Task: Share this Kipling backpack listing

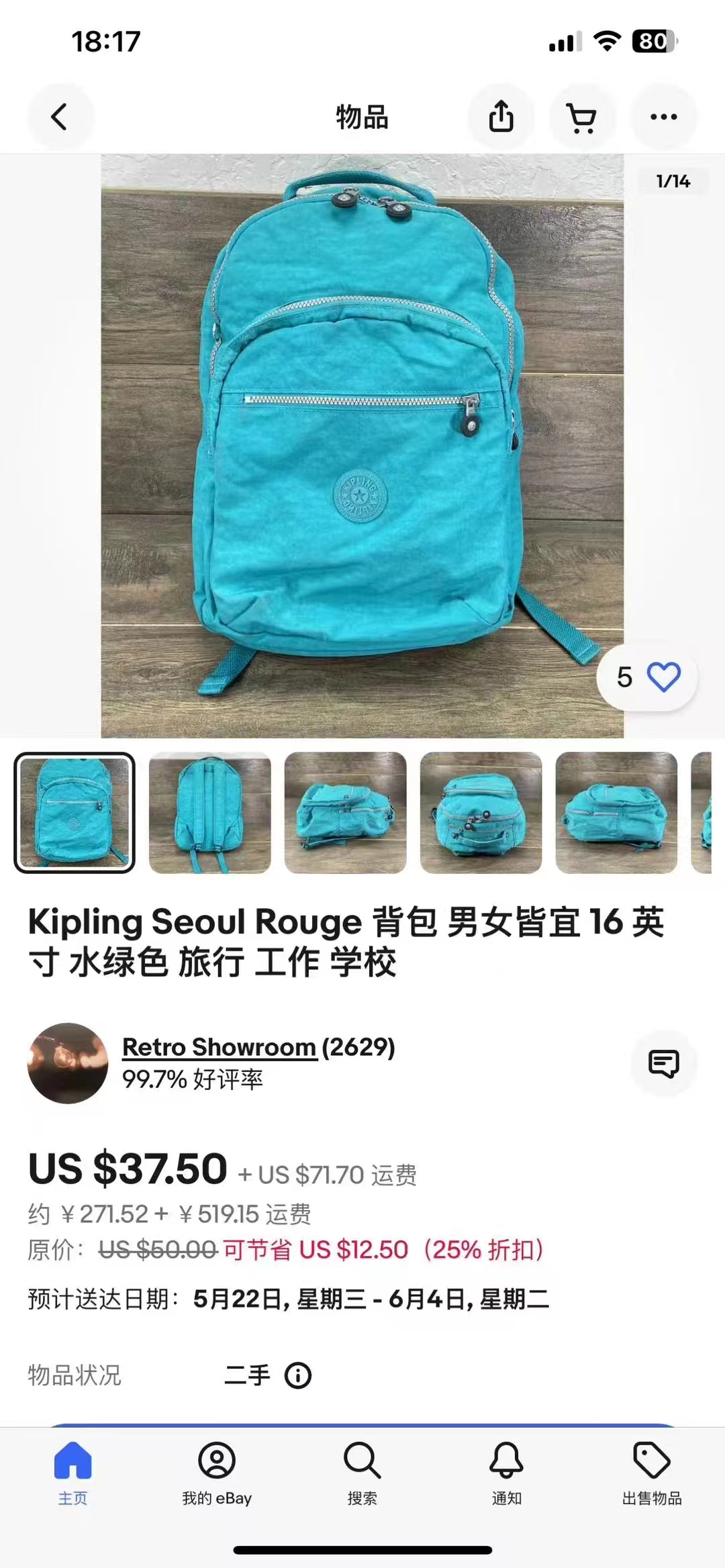Action: pos(501,117)
